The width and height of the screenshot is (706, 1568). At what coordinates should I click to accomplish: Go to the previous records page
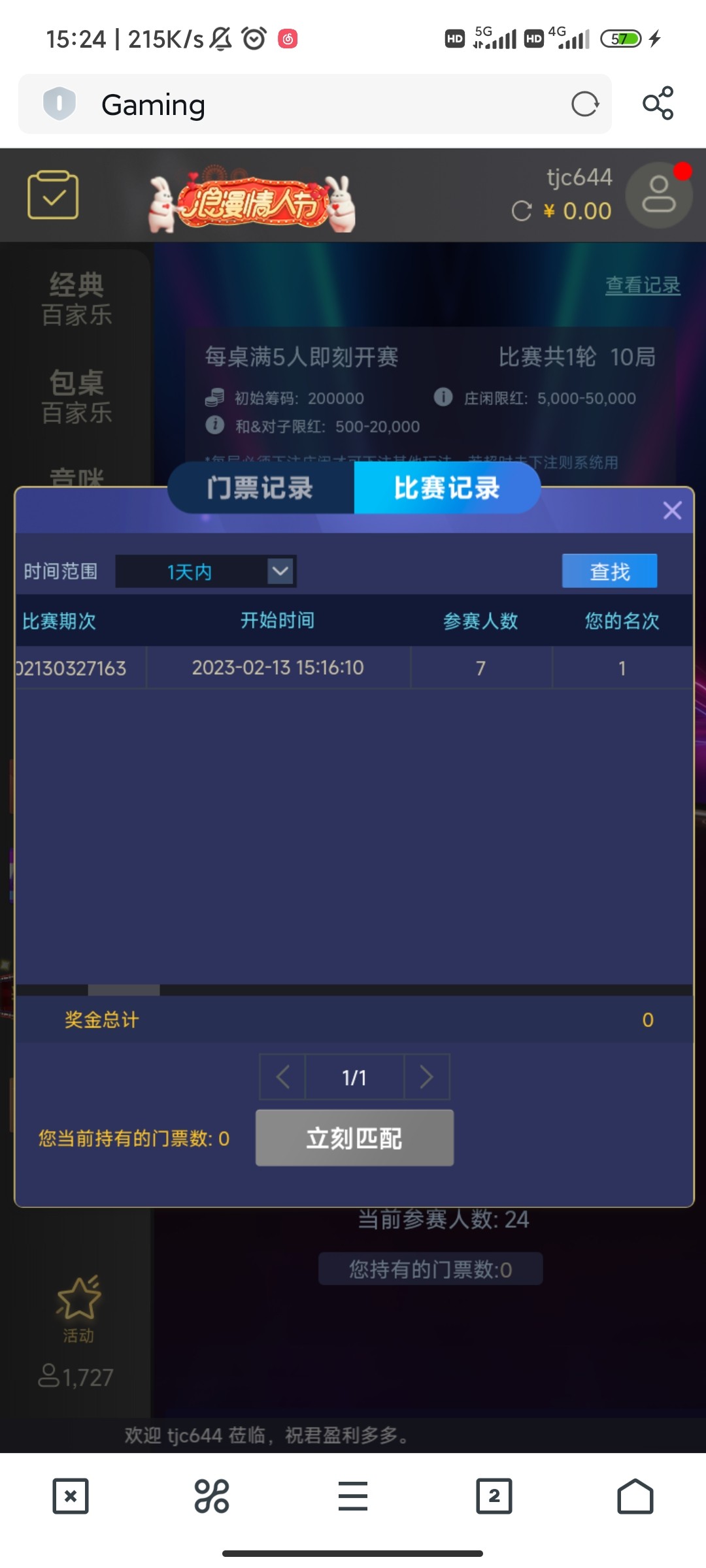coord(282,1077)
